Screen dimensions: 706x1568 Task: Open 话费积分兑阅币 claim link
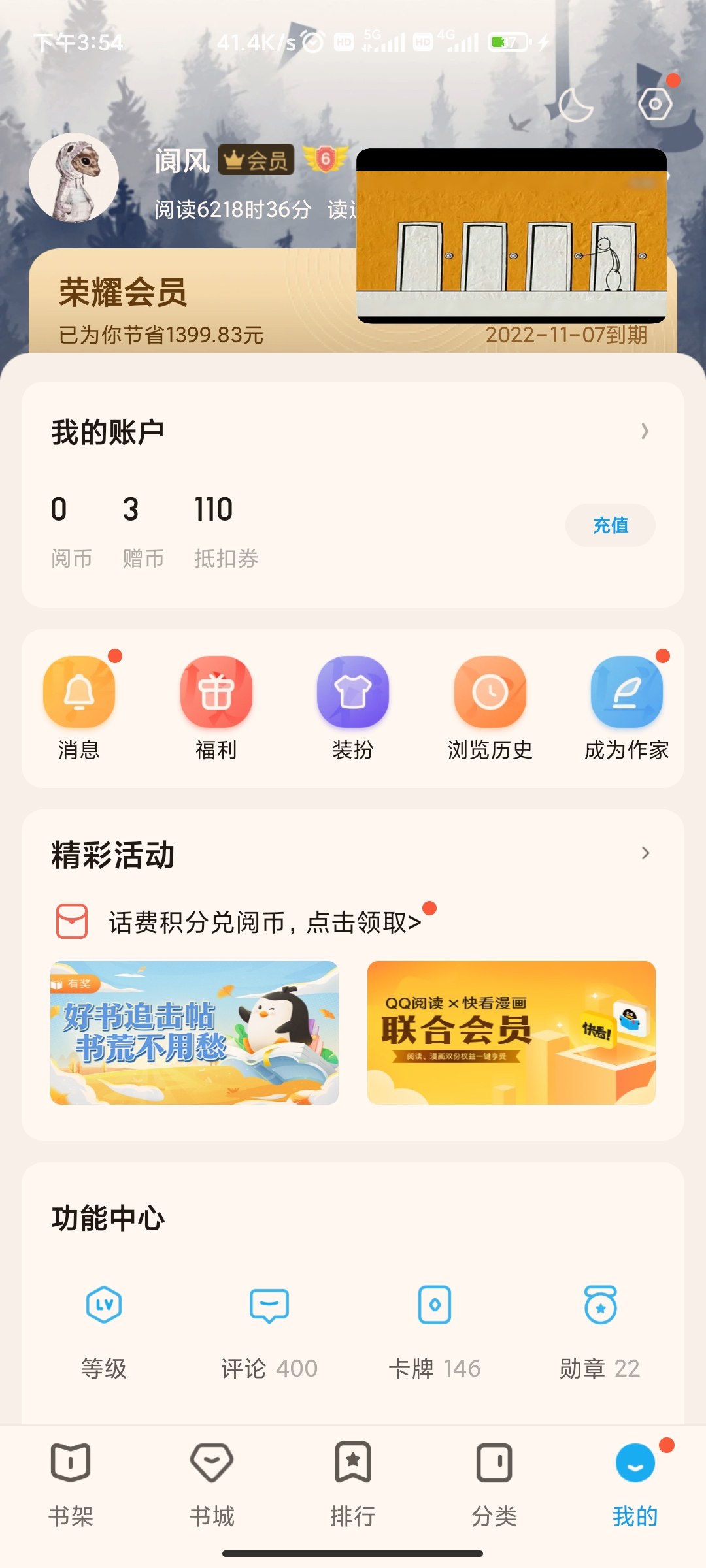(265, 922)
